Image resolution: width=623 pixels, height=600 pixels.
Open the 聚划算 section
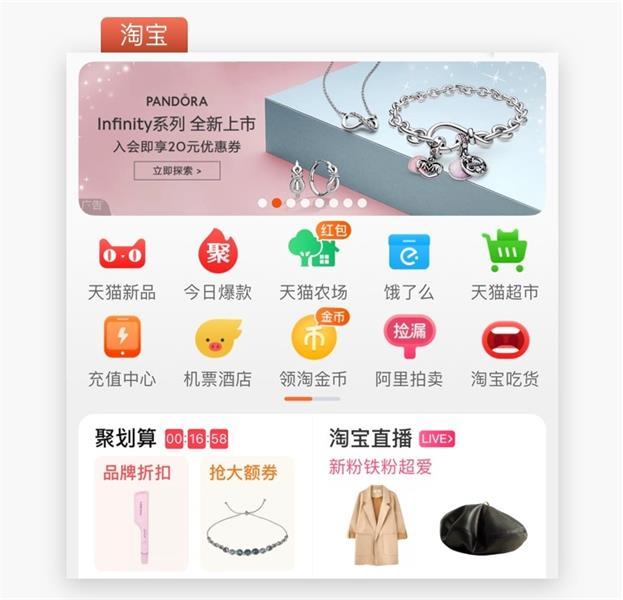coord(125,438)
